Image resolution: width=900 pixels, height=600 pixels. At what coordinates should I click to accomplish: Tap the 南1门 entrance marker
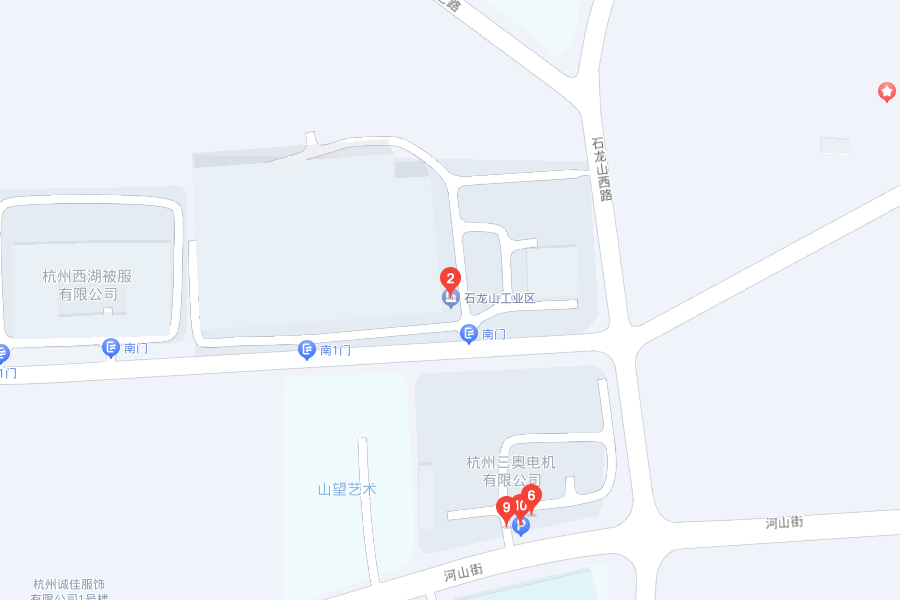click(x=307, y=349)
